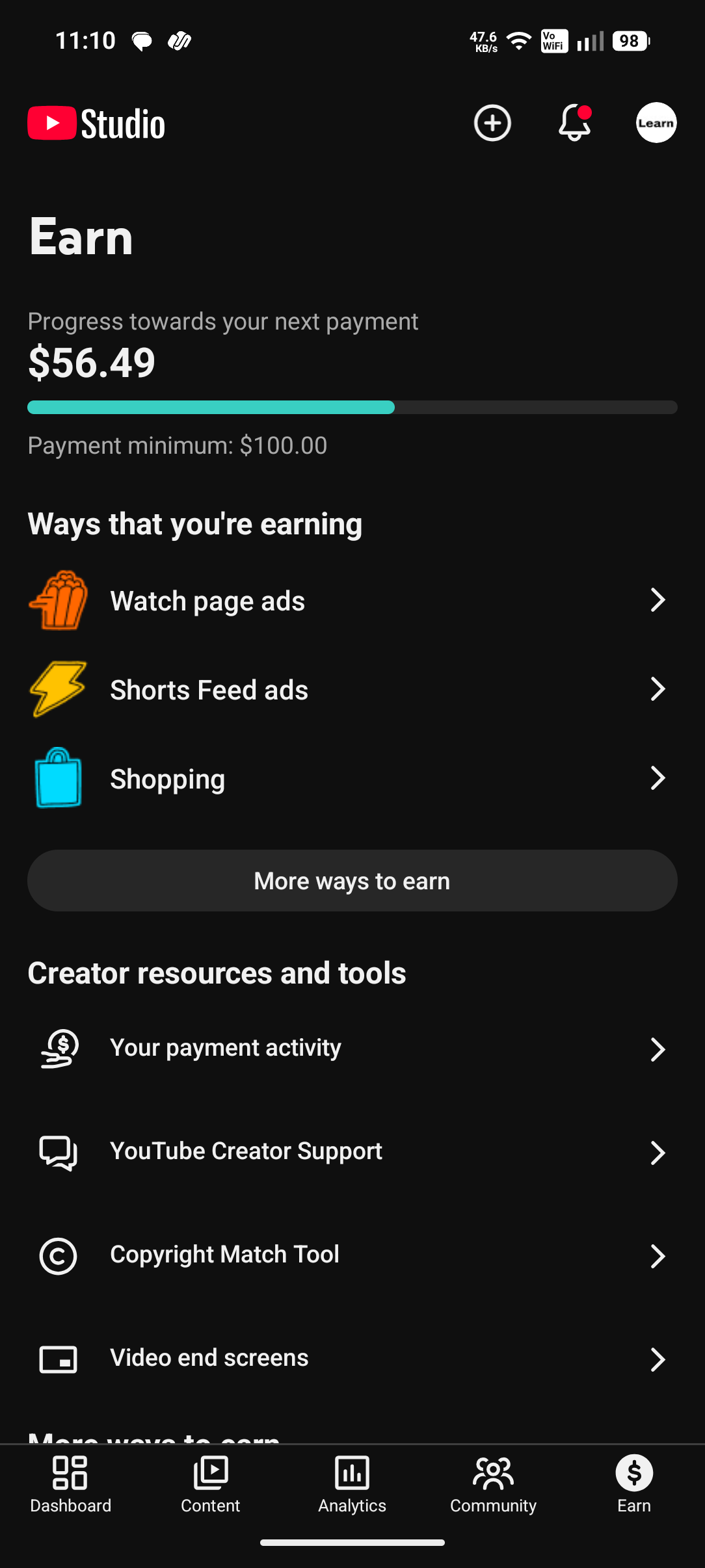Open YouTube Creator Support
This screenshot has height=1568, width=705.
click(352, 1151)
